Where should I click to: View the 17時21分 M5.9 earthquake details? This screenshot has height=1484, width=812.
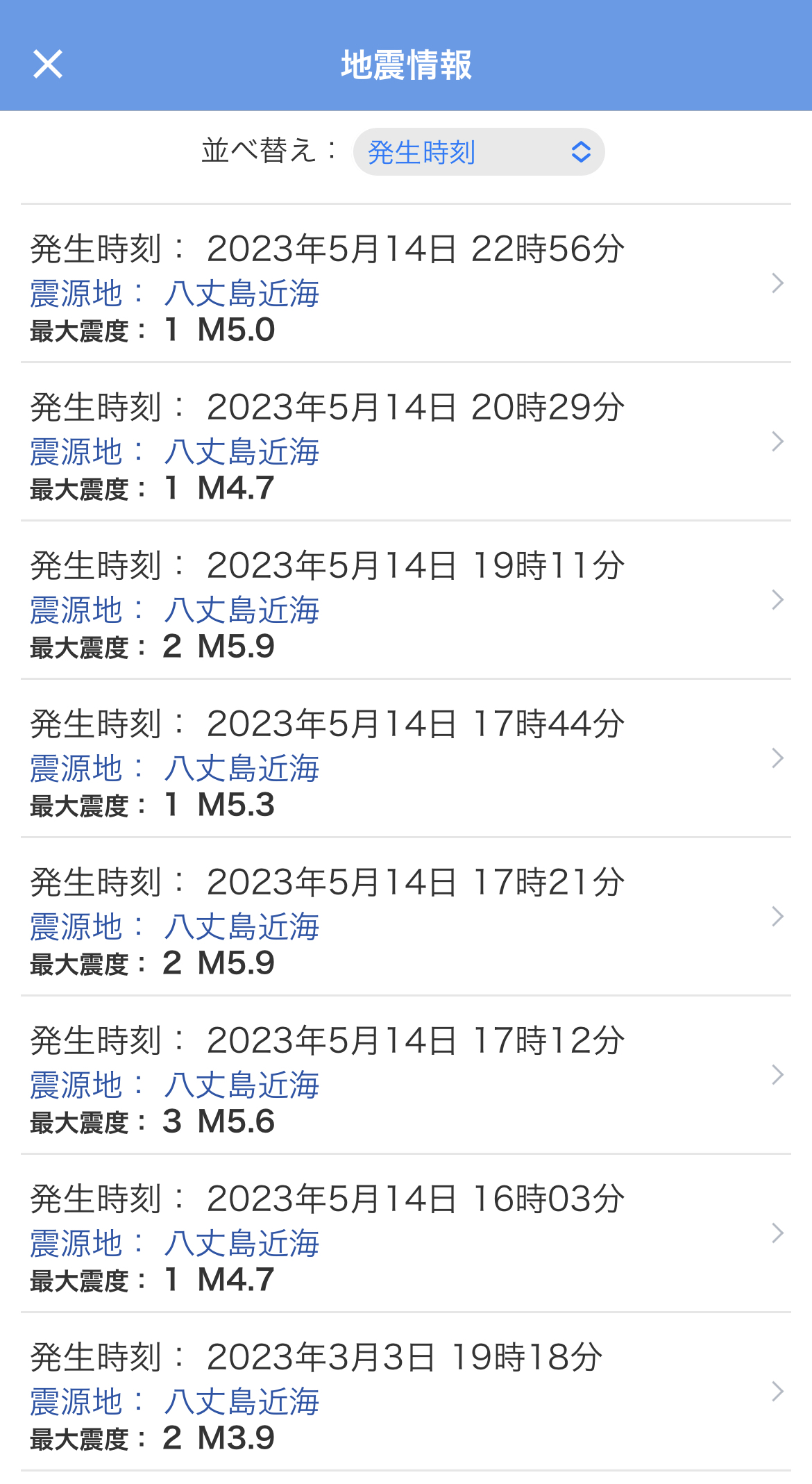pyautogui.click(x=405, y=918)
